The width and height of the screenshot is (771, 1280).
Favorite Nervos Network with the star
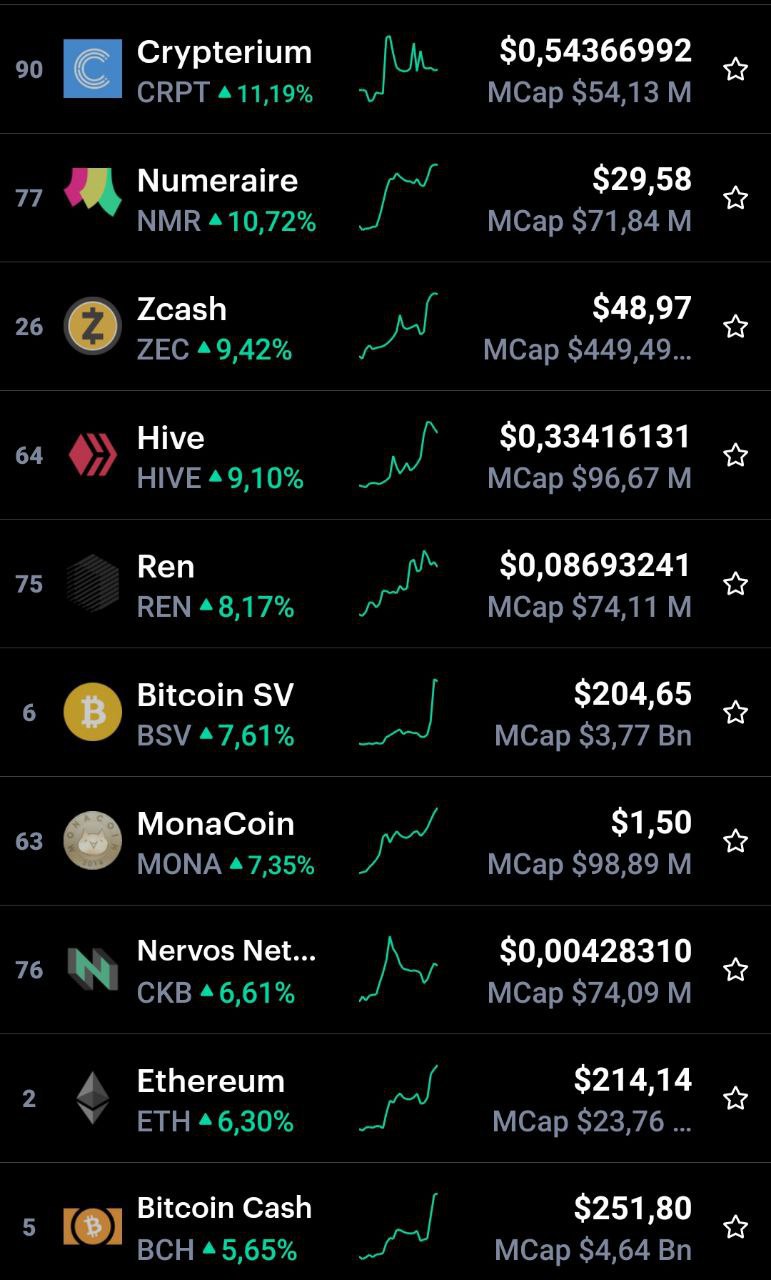click(735, 969)
